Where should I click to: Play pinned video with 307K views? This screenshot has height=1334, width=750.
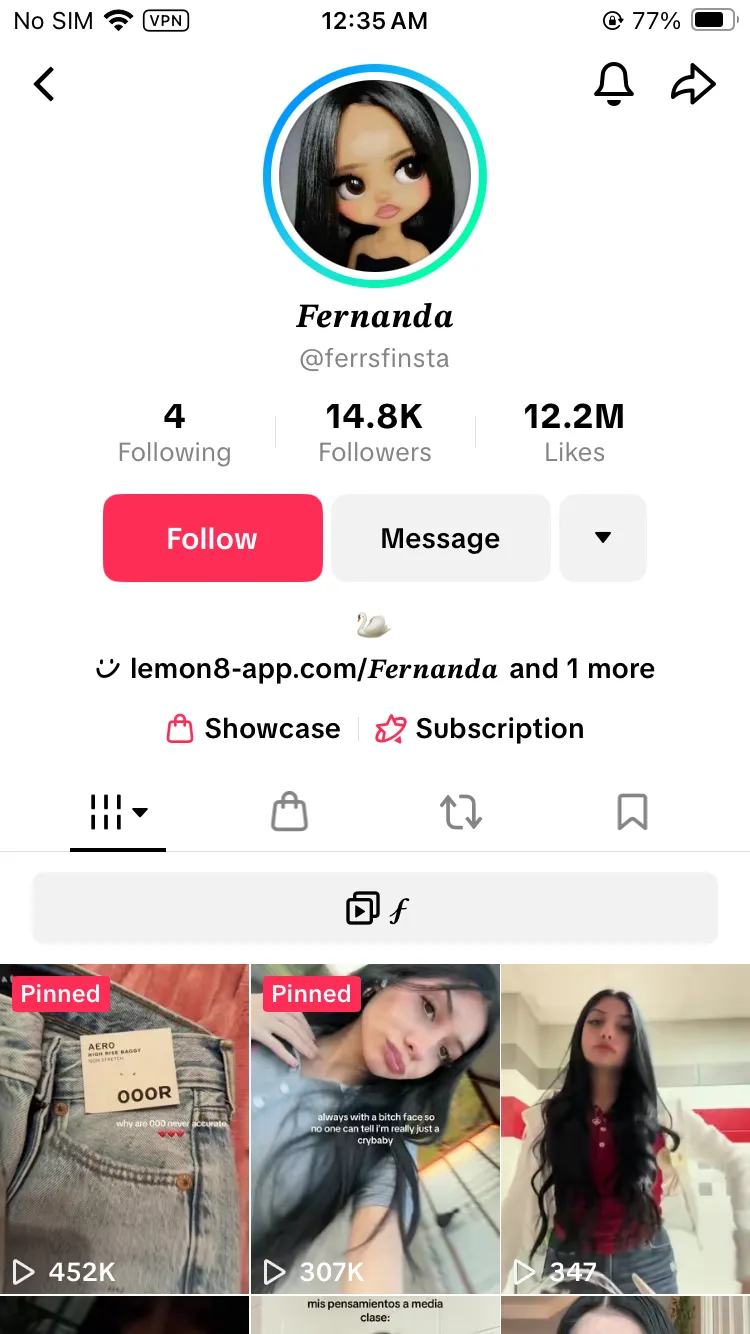[x=375, y=1128]
